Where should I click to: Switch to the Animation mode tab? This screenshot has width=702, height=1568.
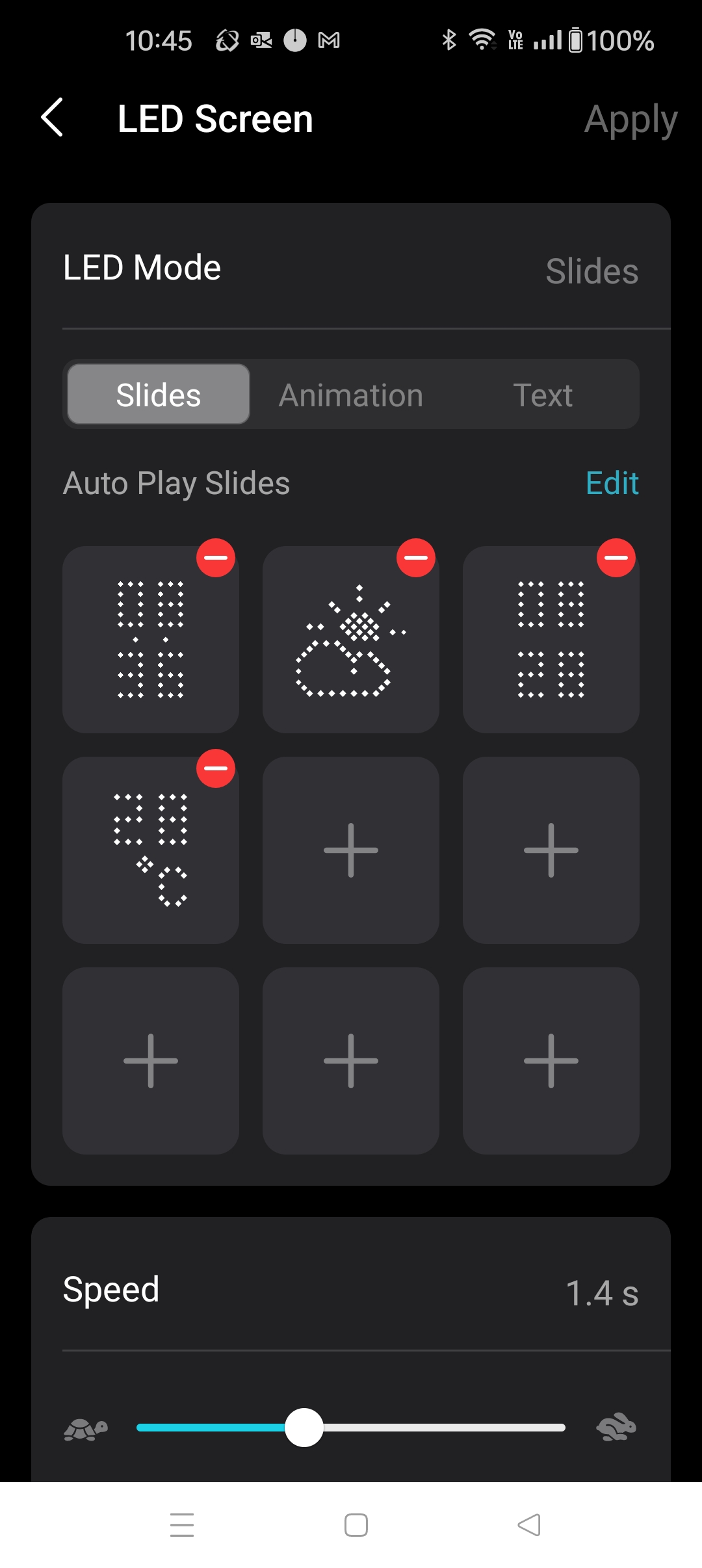click(351, 395)
